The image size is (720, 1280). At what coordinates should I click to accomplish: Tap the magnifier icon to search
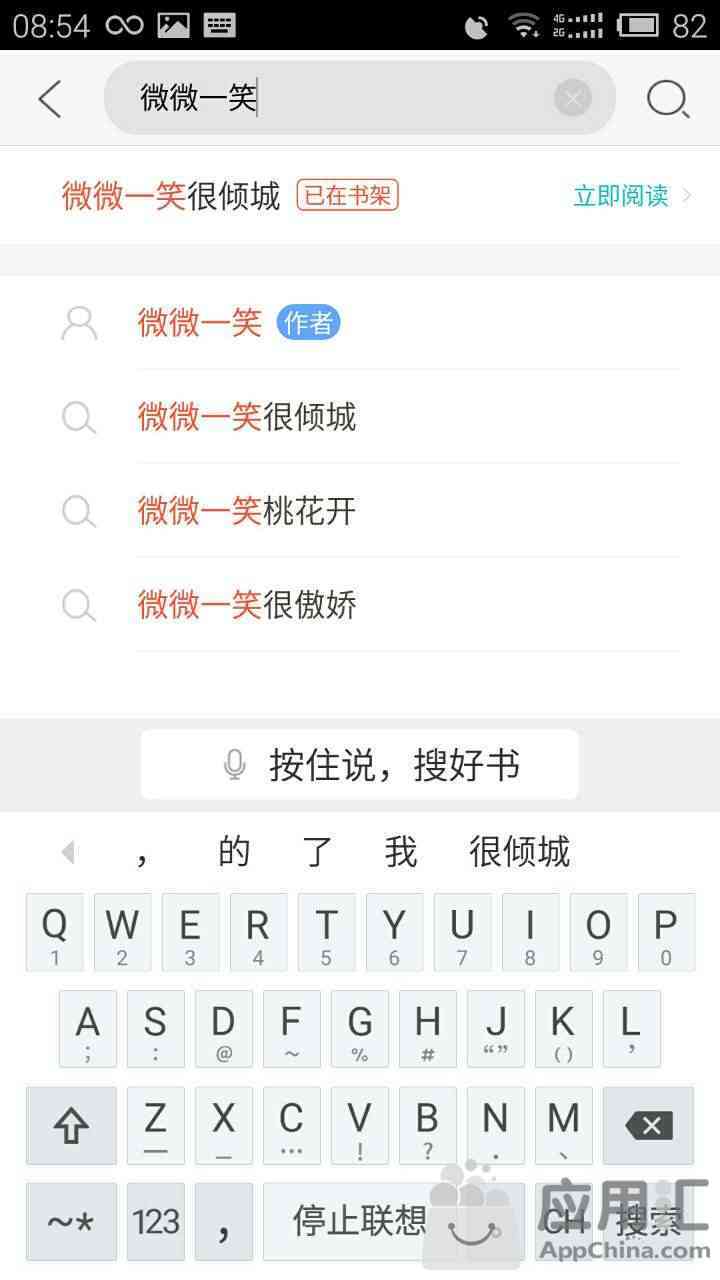pyautogui.click(x=668, y=99)
